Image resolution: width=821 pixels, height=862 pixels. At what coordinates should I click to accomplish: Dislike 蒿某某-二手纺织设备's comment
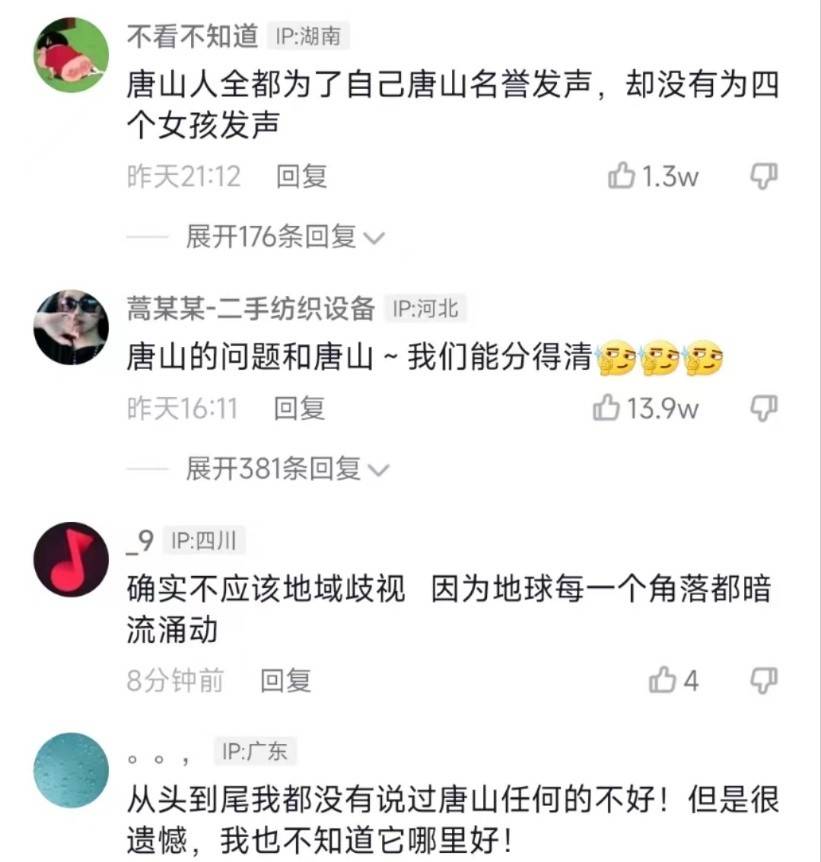[764, 407]
